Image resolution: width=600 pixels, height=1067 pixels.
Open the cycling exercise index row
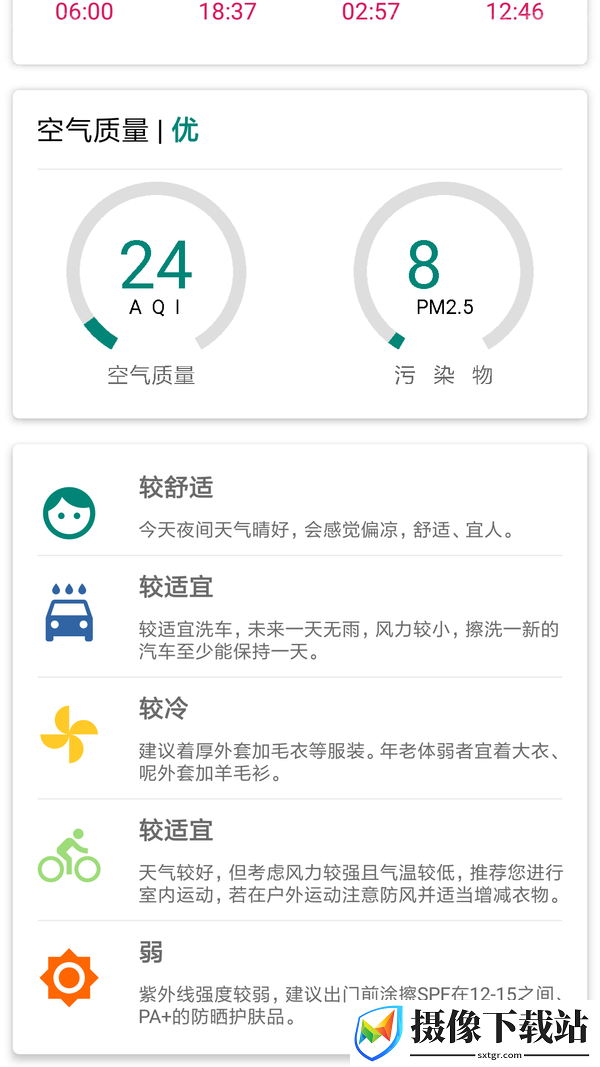tap(300, 860)
